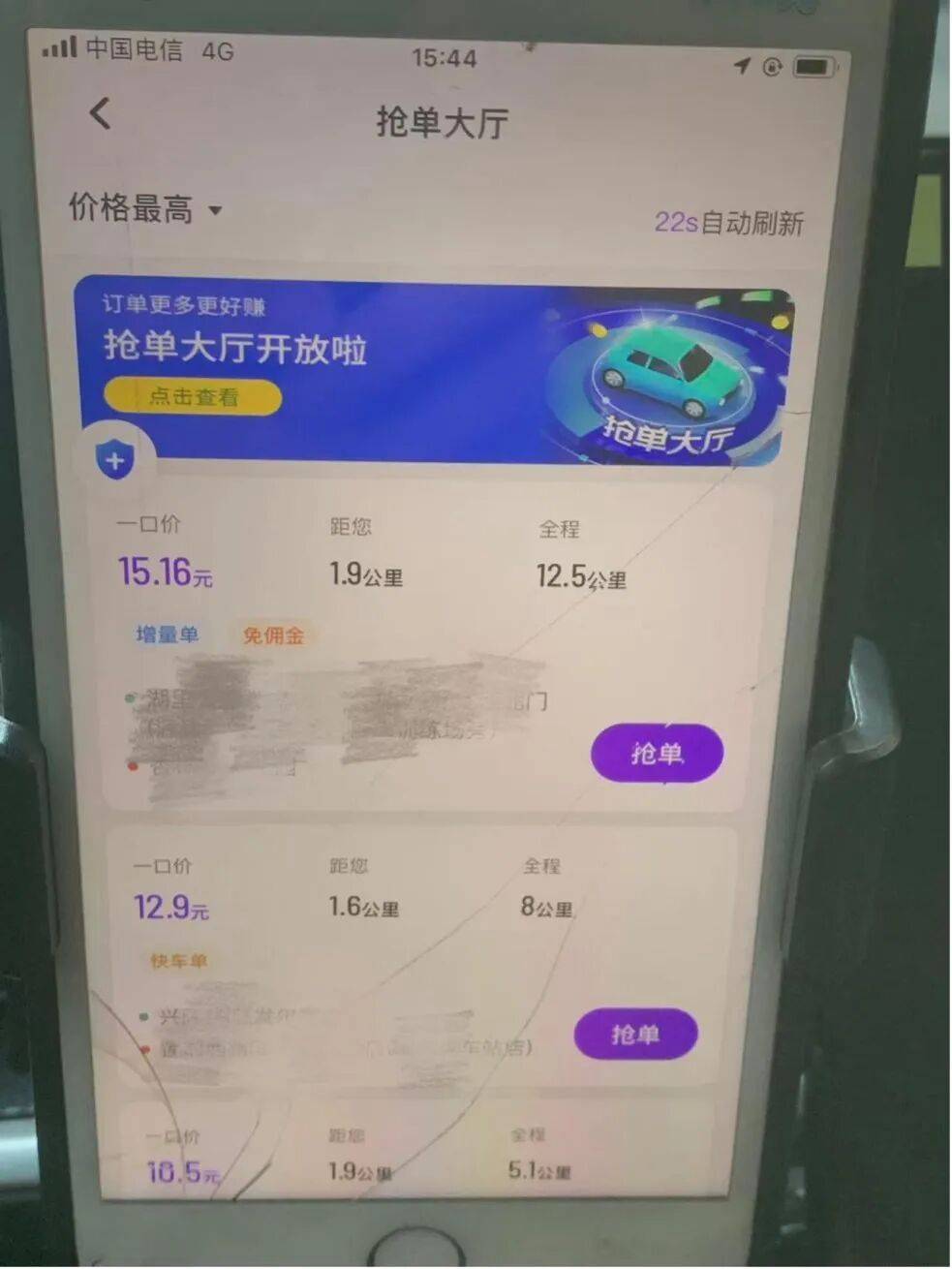This screenshot has width=952, height=1269.
Task: Open the 10.5元 order card
Action: [416, 1155]
